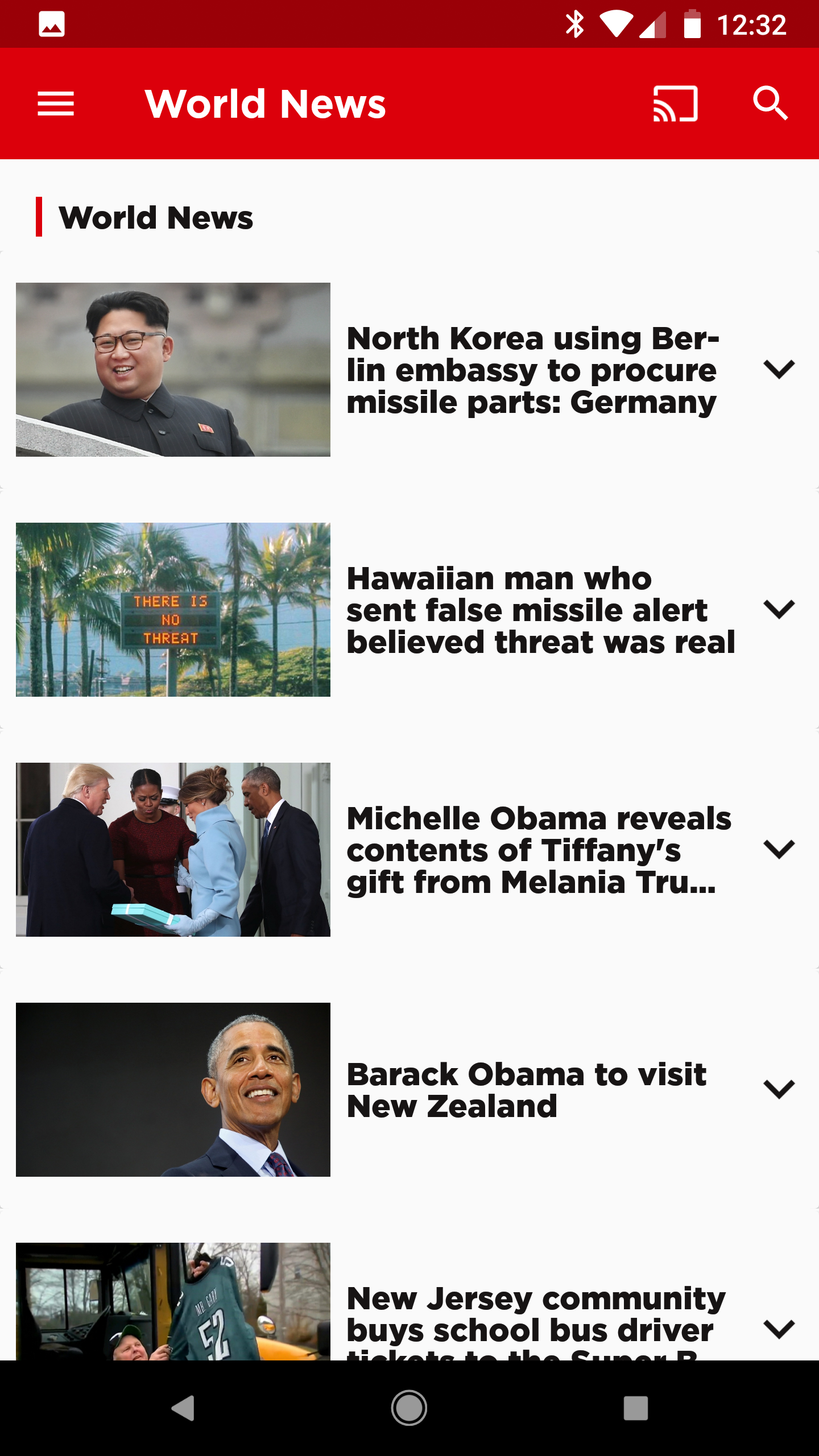Open the Hawaiian false missile alert story

(540, 610)
